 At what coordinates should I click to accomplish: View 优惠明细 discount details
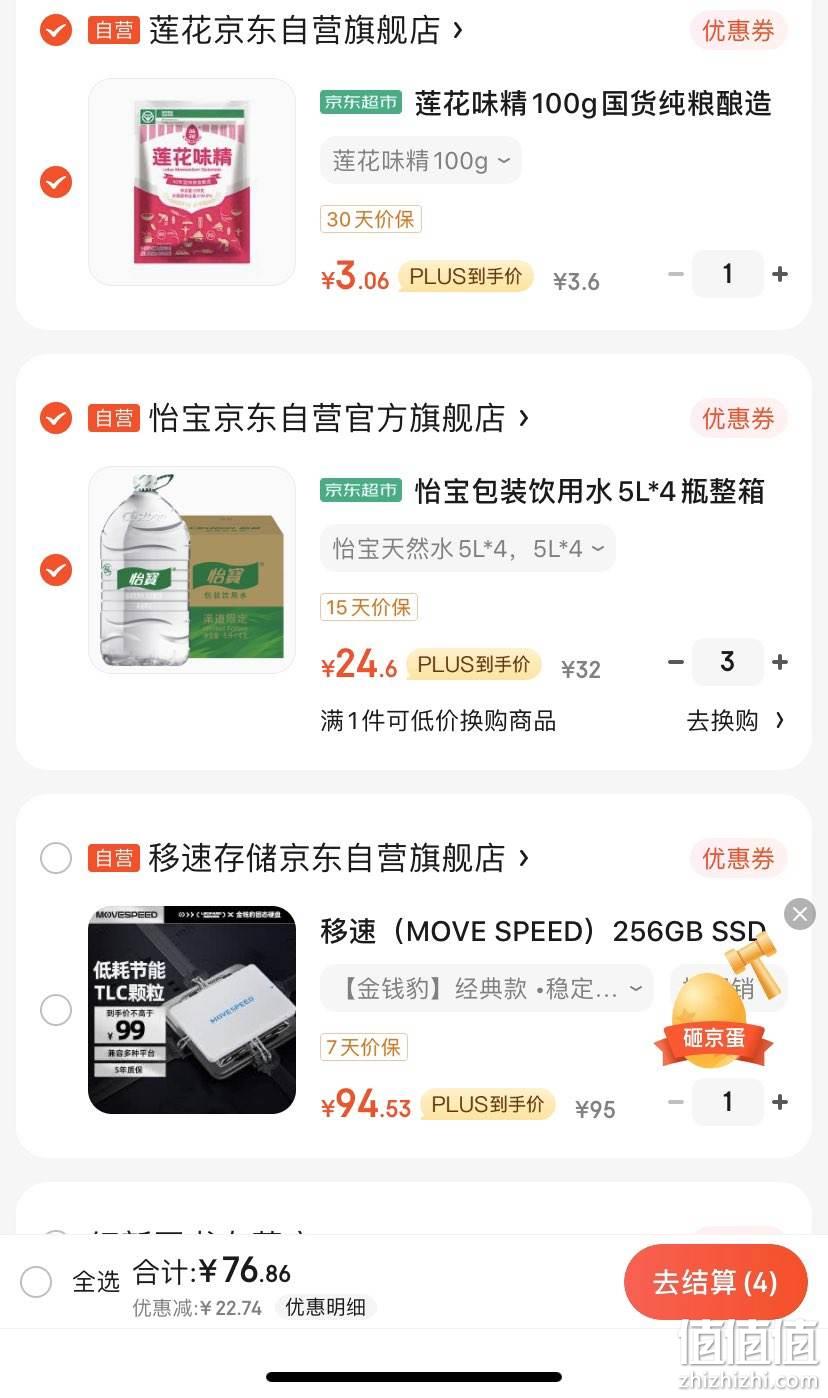(326, 1307)
